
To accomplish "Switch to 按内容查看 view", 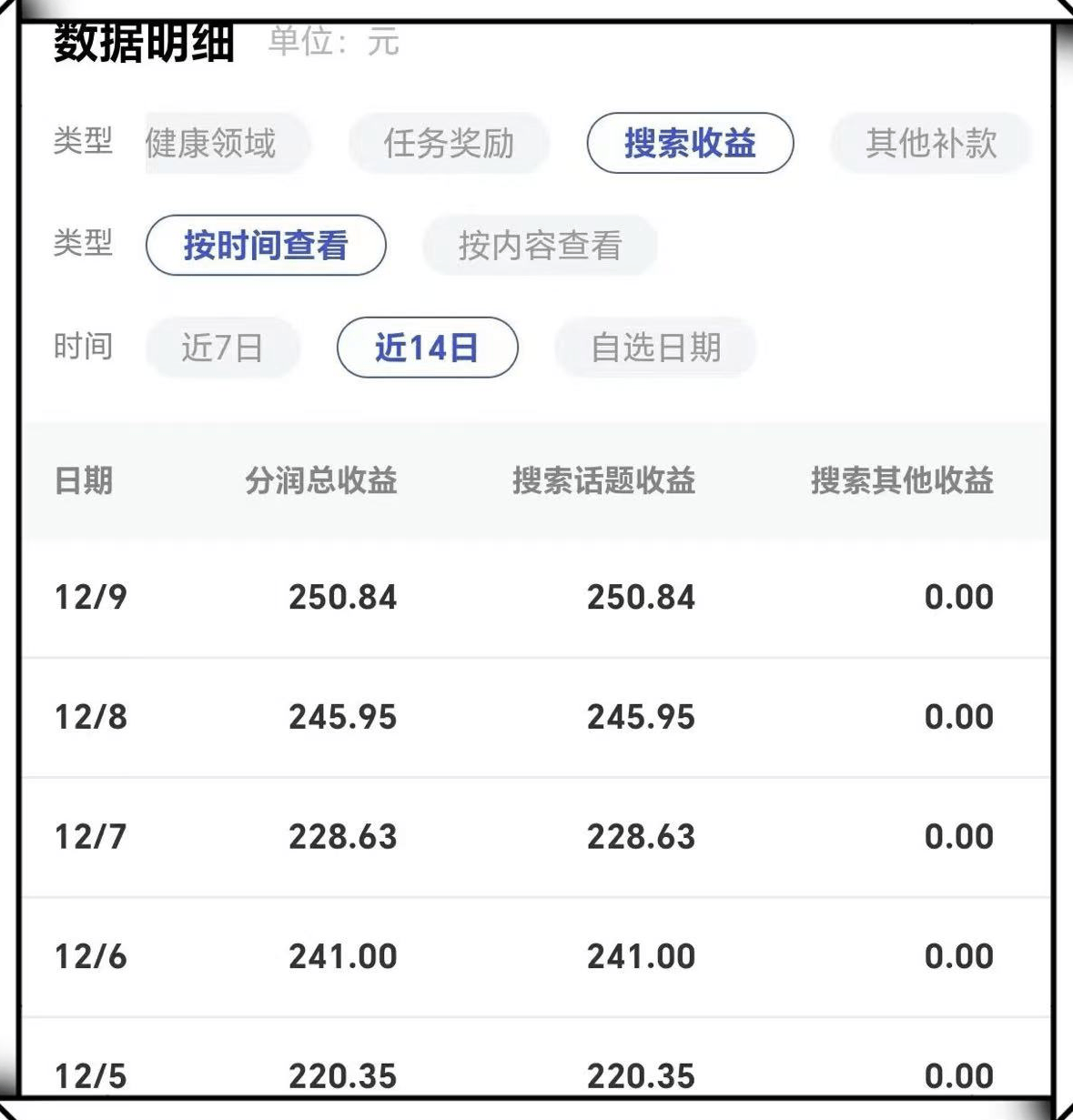I will click(540, 245).
